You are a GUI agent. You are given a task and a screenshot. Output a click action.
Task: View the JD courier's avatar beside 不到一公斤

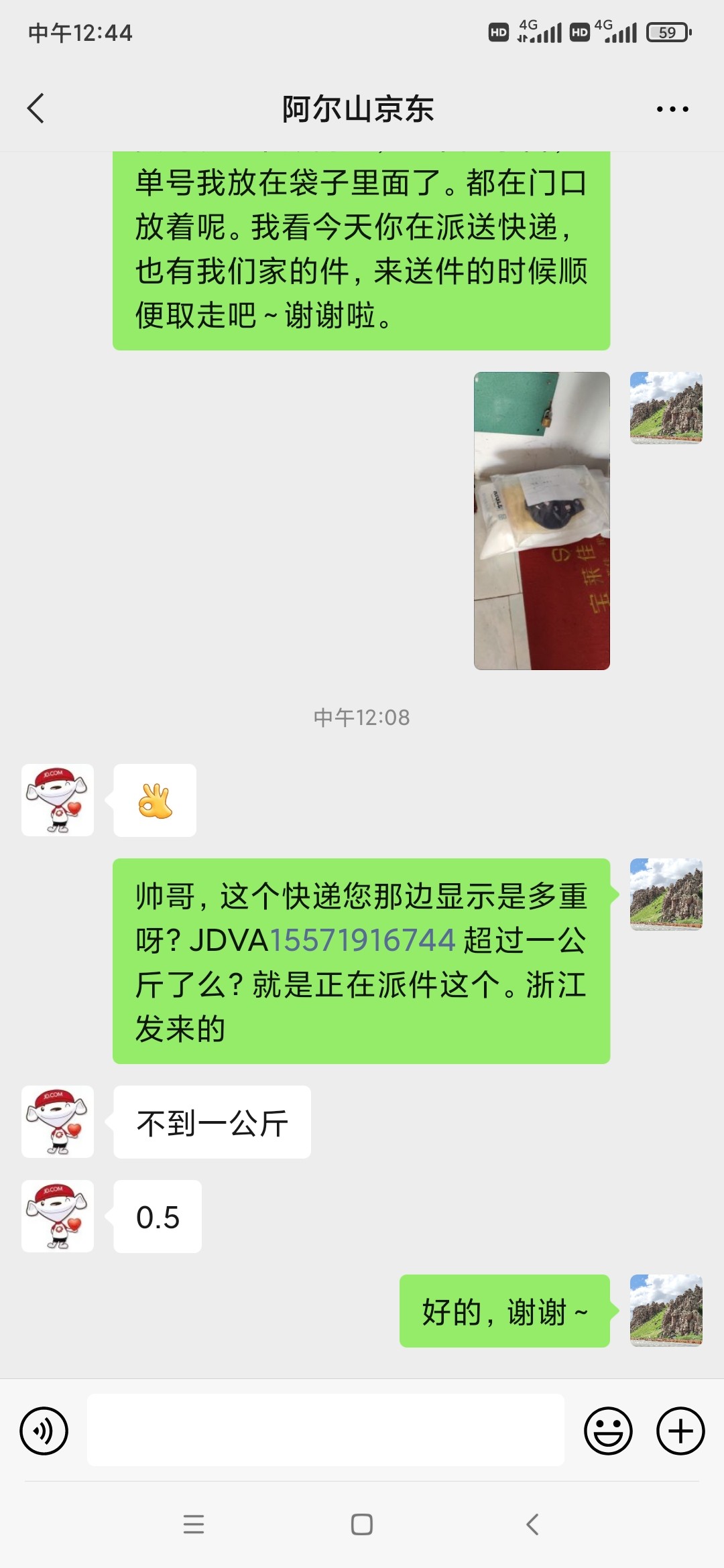coord(58,1122)
